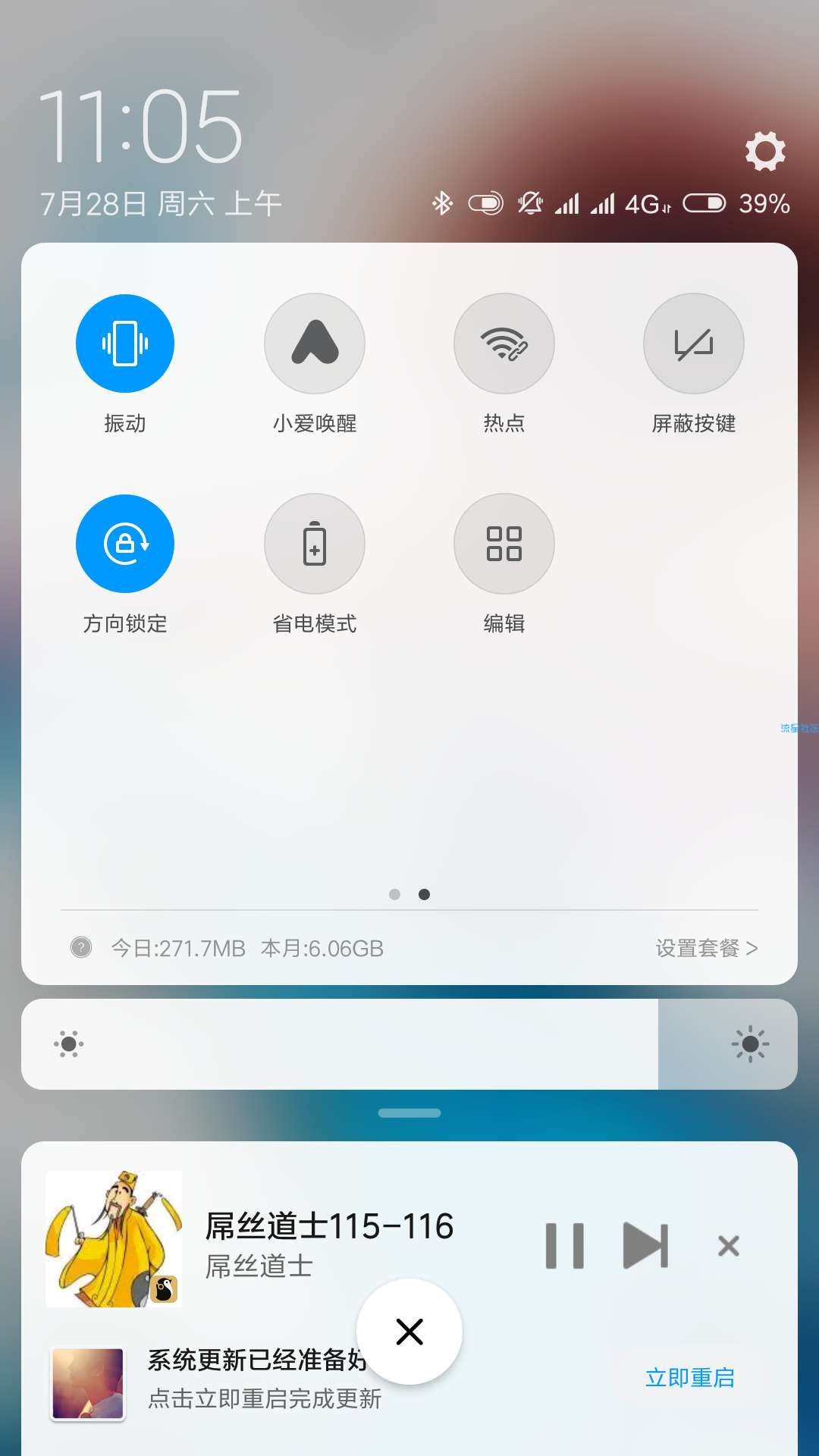Dismiss the 屌丝道士 media notification
This screenshot has height=1456, width=819.
pos(728,1245)
